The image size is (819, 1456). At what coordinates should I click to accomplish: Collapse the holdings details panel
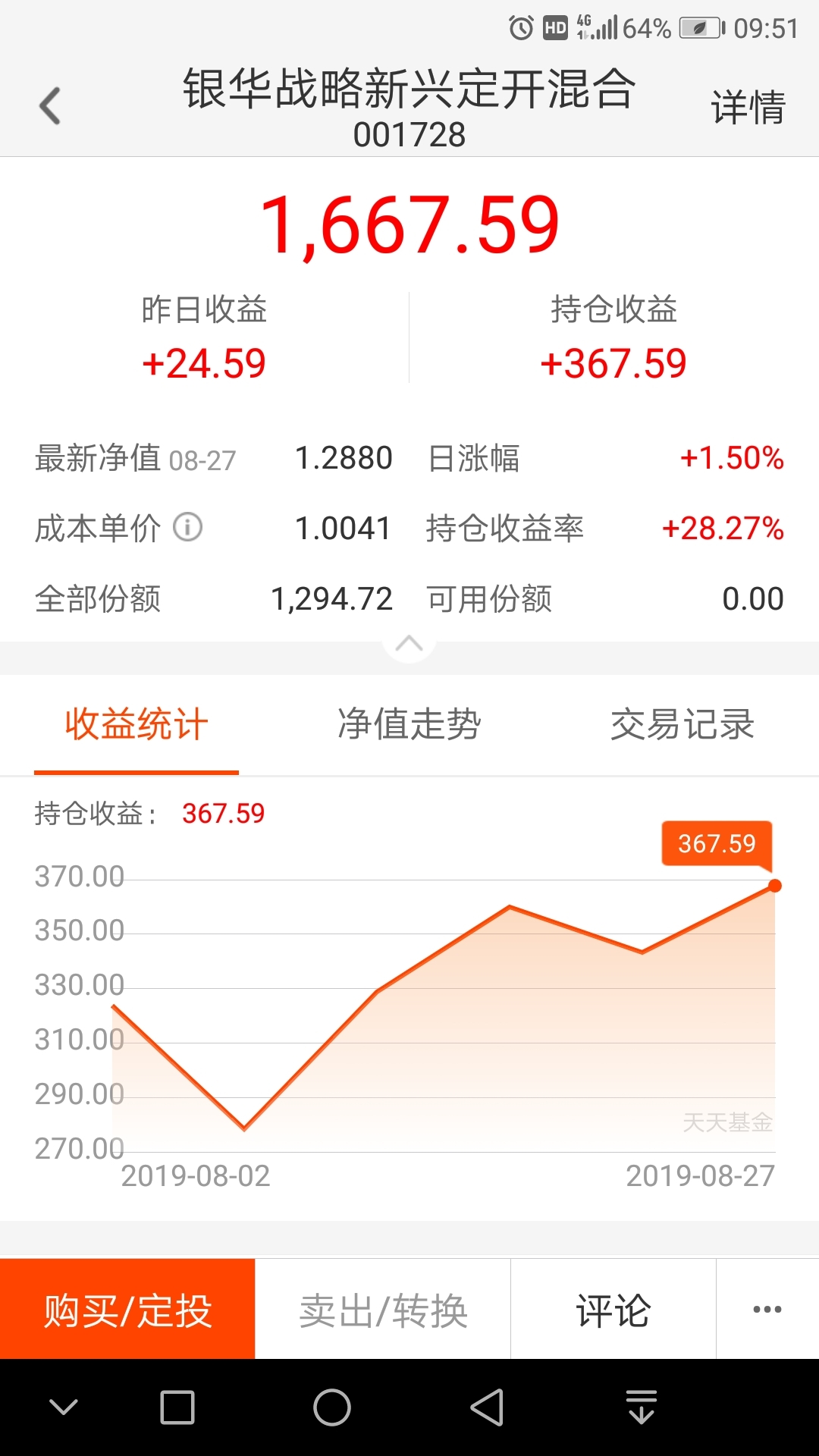[x=409, y=645]
